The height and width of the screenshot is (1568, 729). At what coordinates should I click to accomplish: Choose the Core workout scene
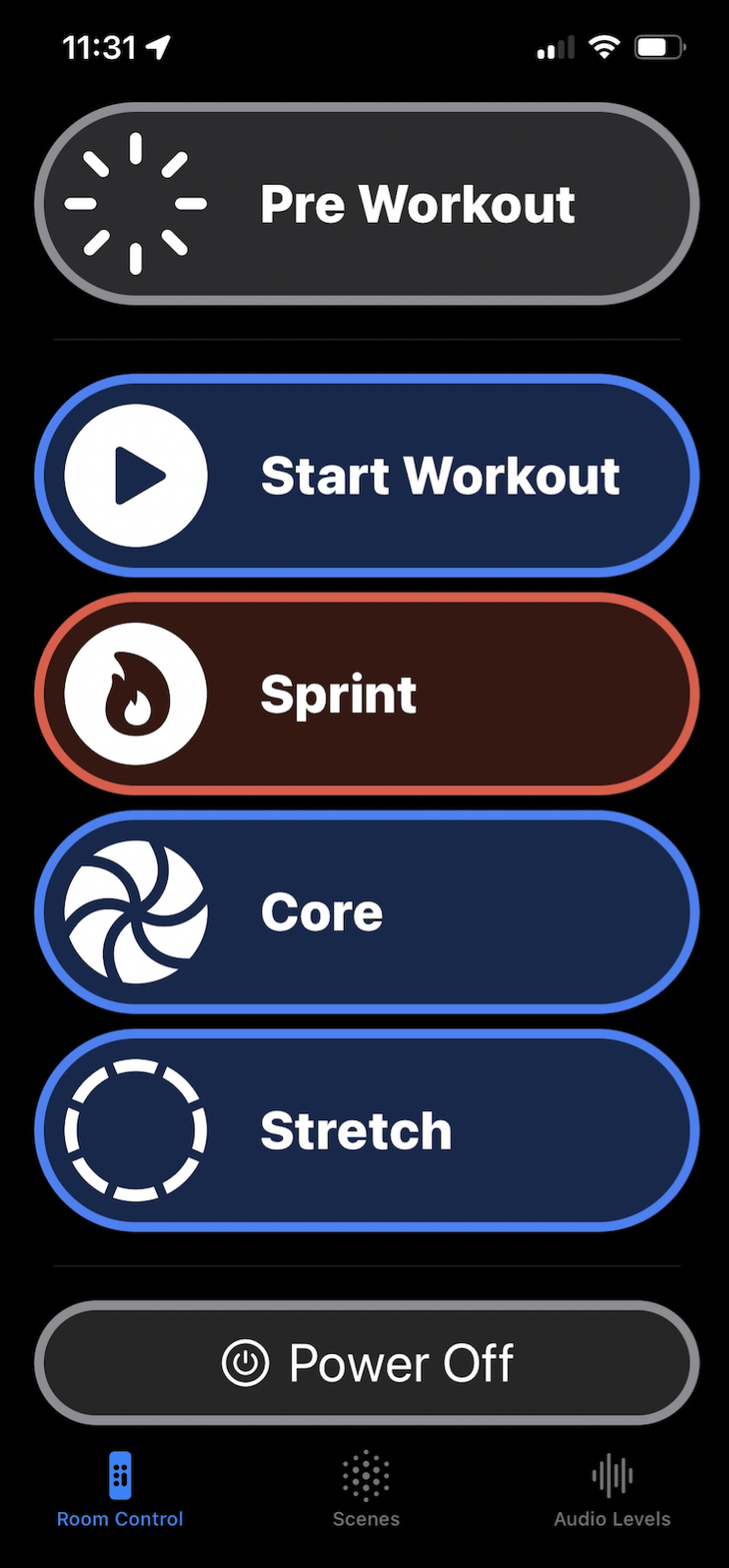pos(365,913)
